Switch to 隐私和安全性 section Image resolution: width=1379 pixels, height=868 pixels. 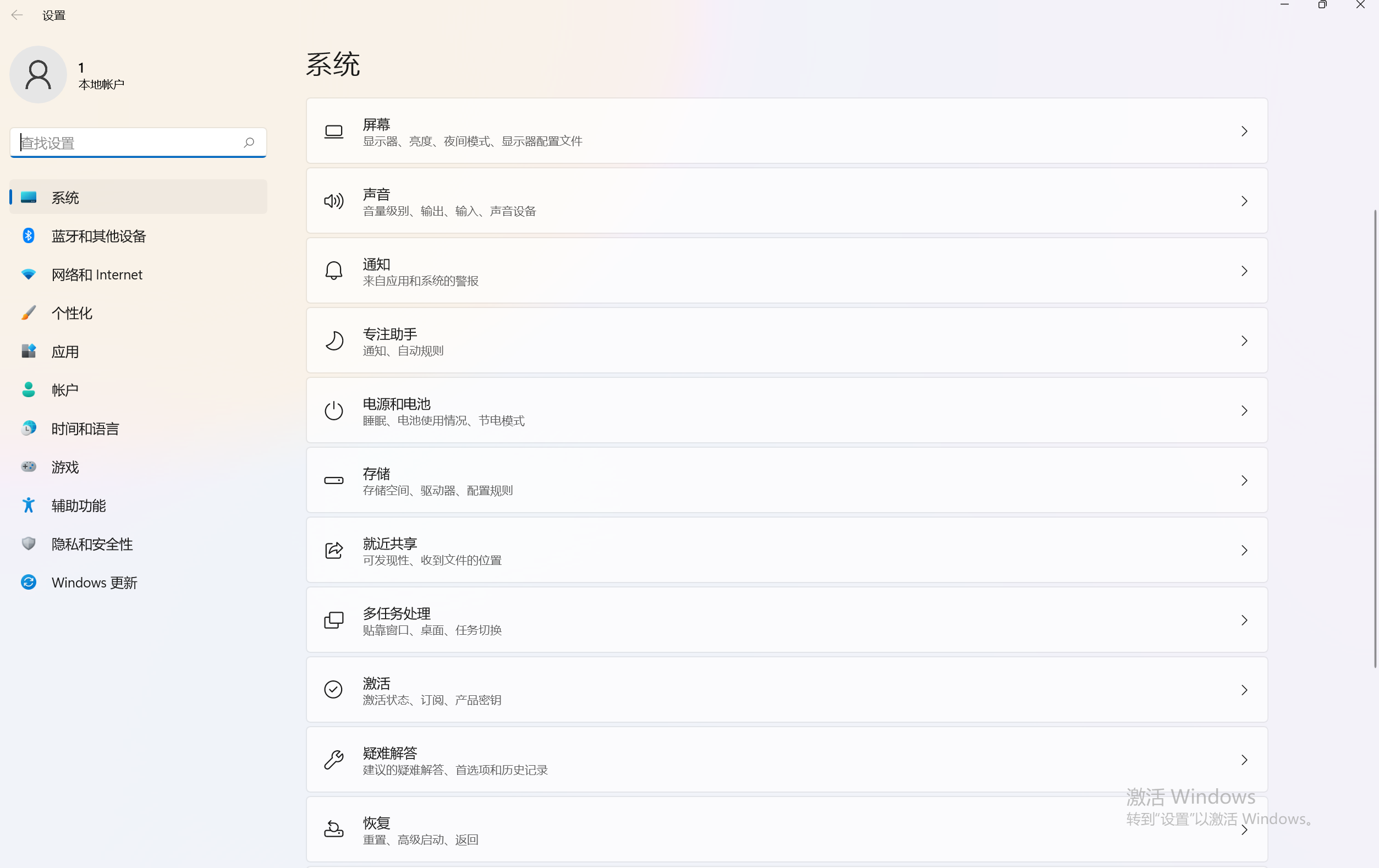pos(92,544)
